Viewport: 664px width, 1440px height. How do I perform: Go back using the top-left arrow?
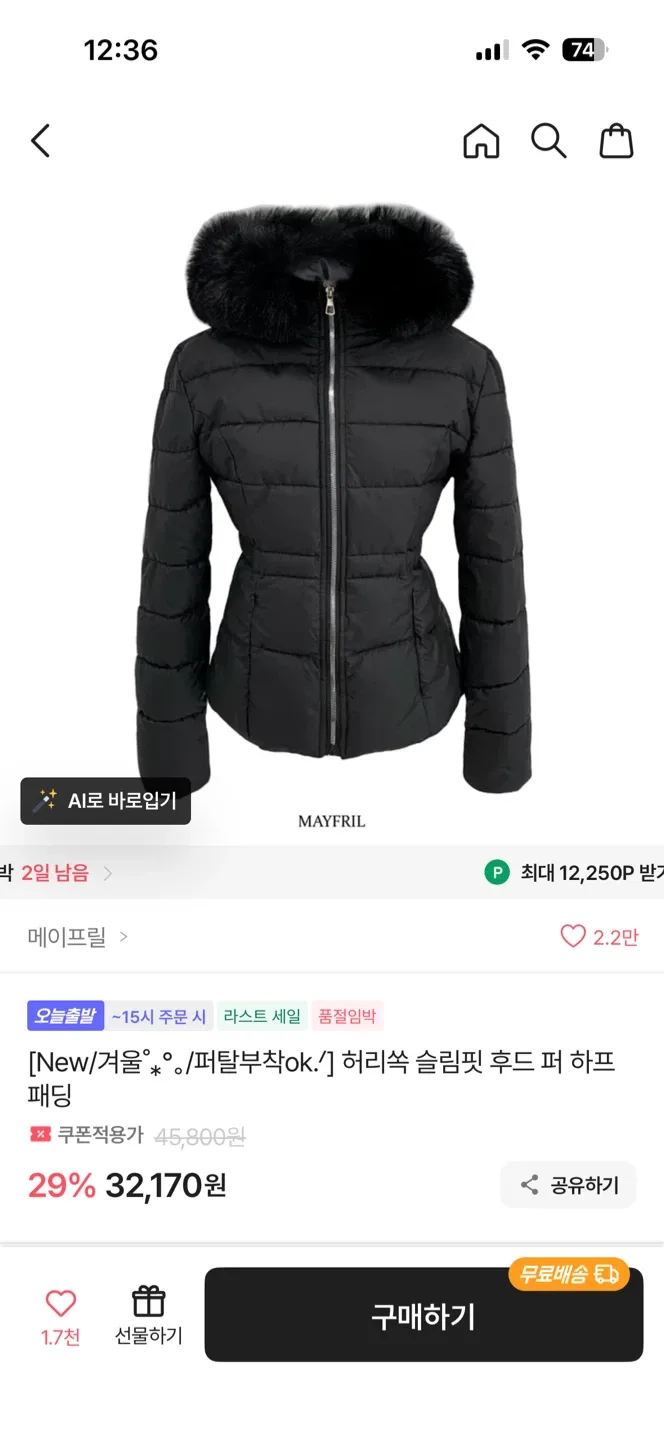pos(41,141)
